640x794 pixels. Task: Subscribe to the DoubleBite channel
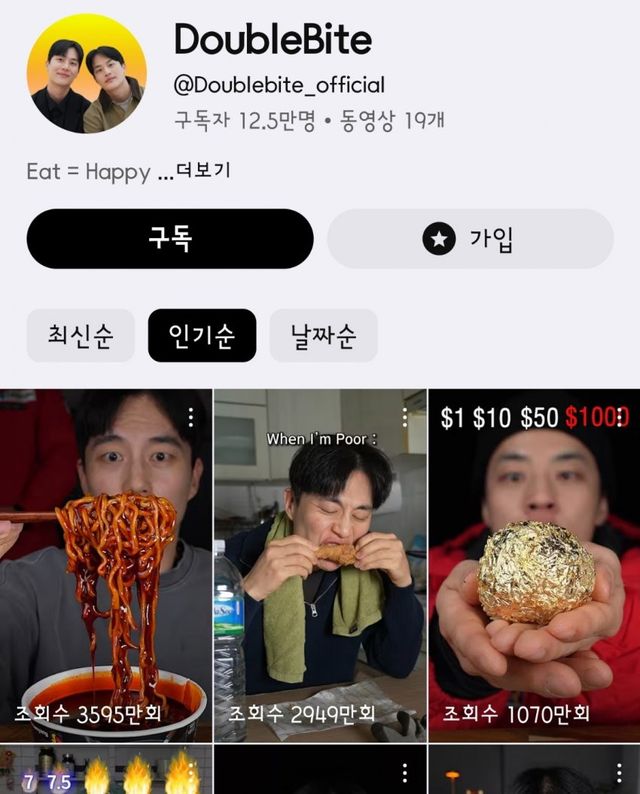tap(169, 239)
